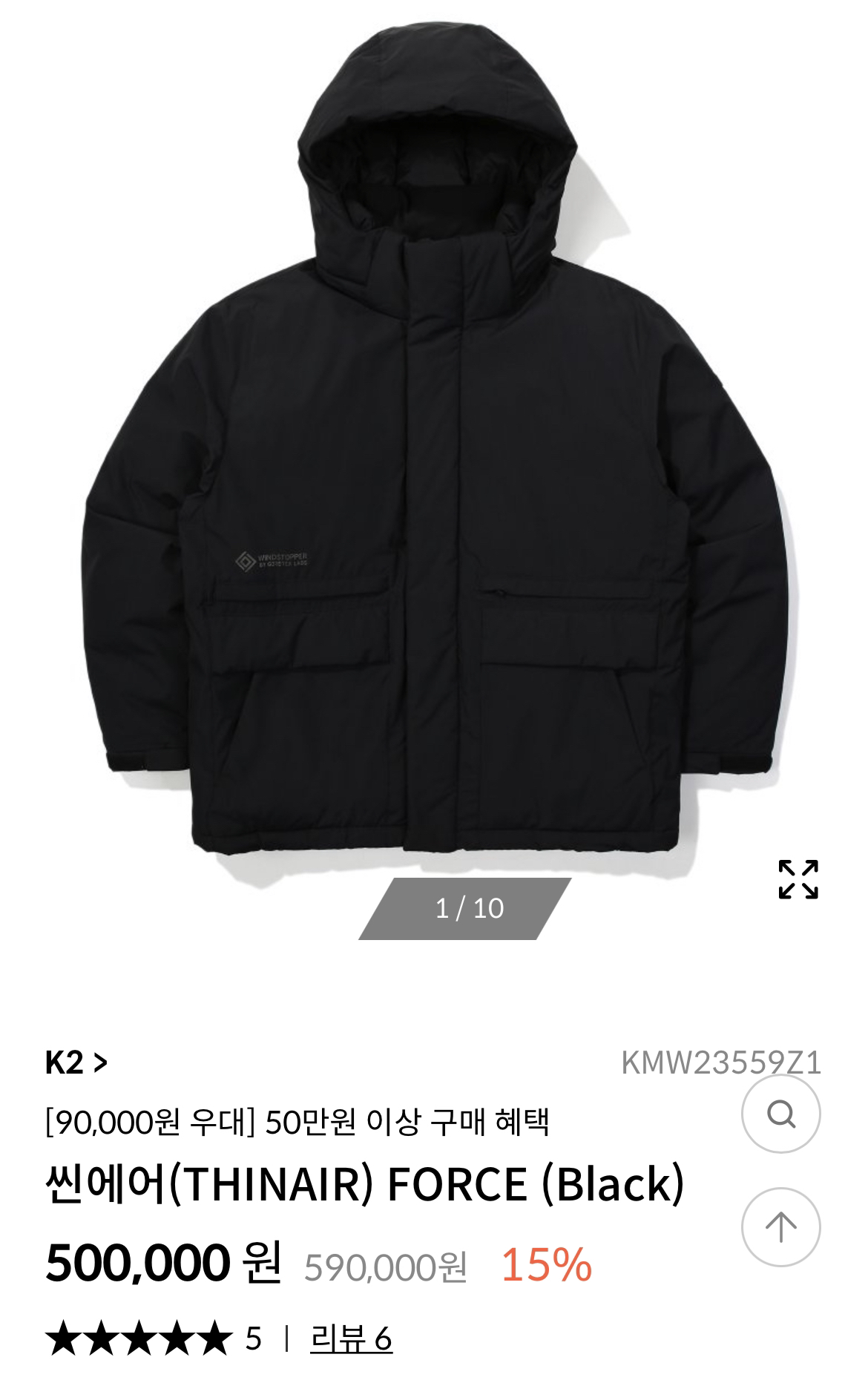868x1383 pixels.
Task: Open the K2 brand page
Action: point(76,1063)
